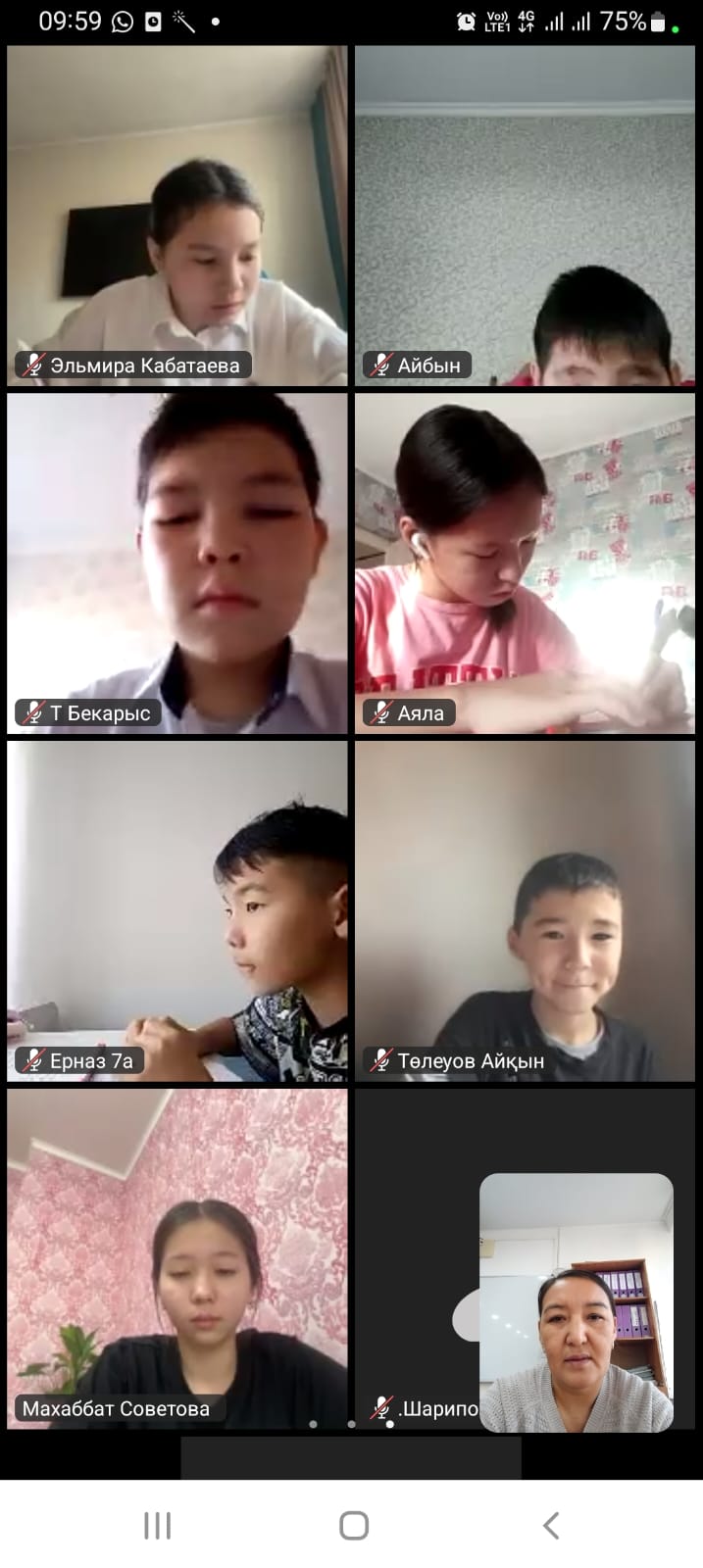Select Айбын's video tile
The width and height of the screenshot is (703, 1568).
[x=525, y=216]
